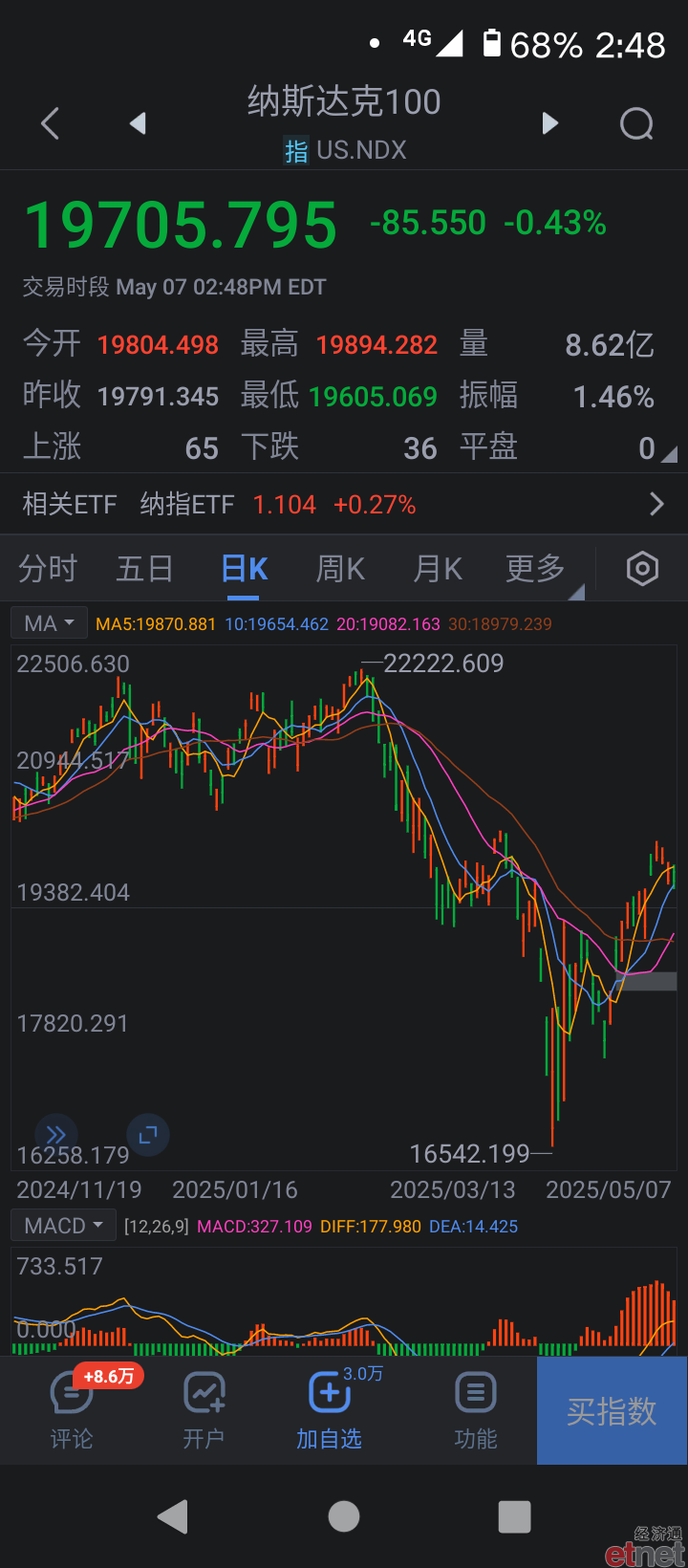Open the MA indicator dropdown
Image resolution: width=688 pixels, height=1568 pixels.
coord(50,623)
